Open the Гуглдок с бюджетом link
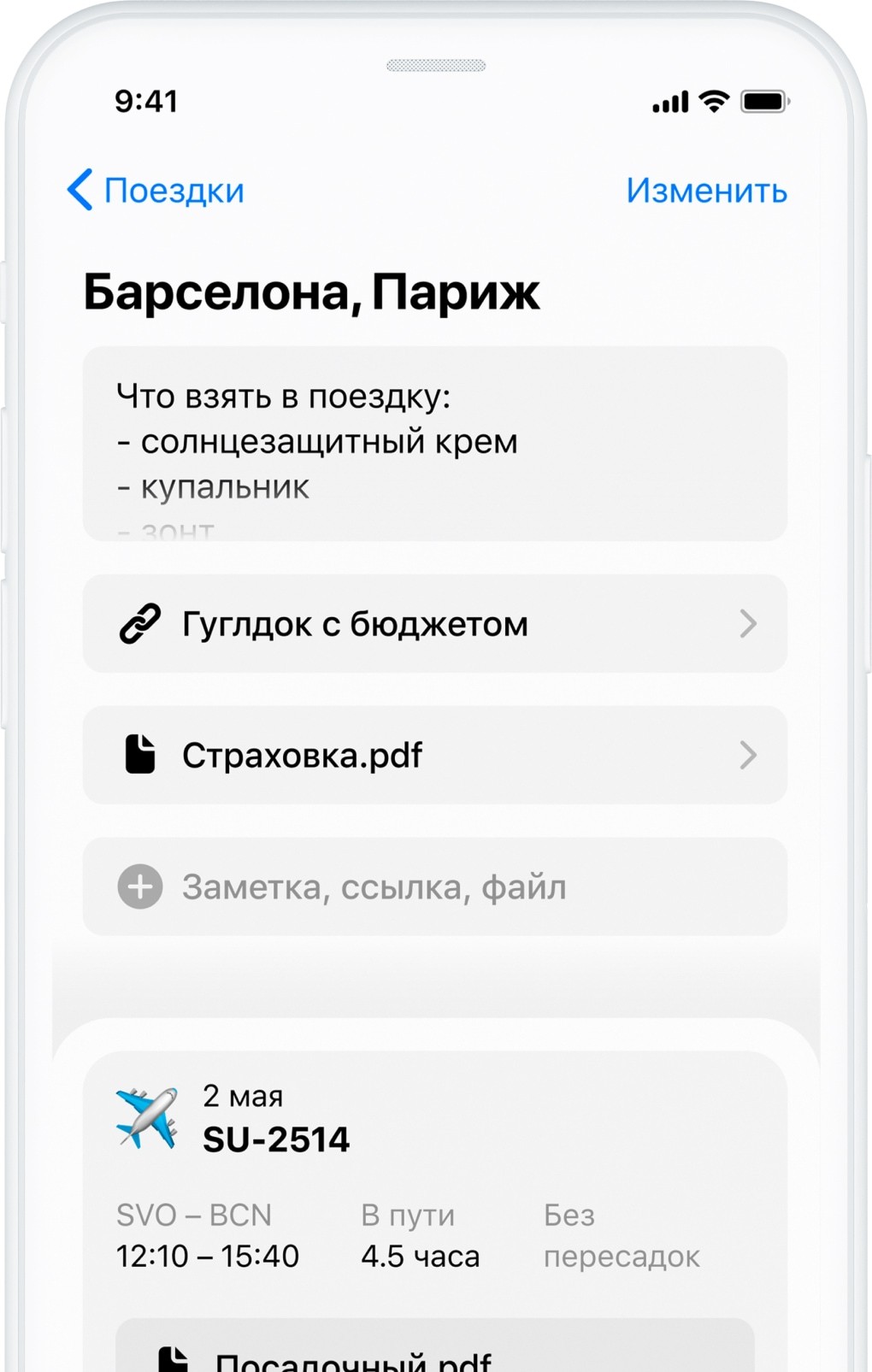 click(x=434, y=624)
